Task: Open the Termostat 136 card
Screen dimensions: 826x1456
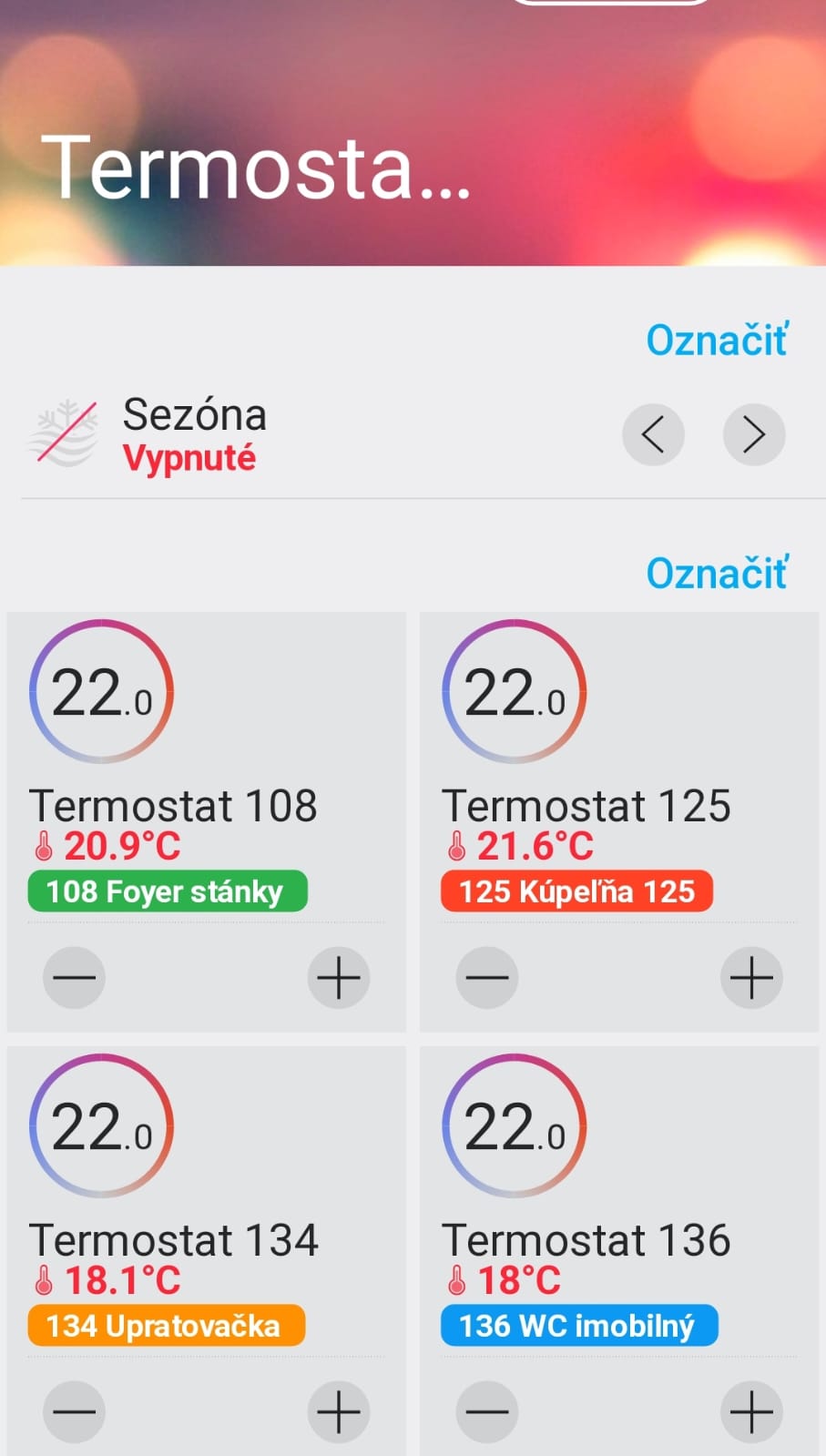Action: (x=619, y=1251)
